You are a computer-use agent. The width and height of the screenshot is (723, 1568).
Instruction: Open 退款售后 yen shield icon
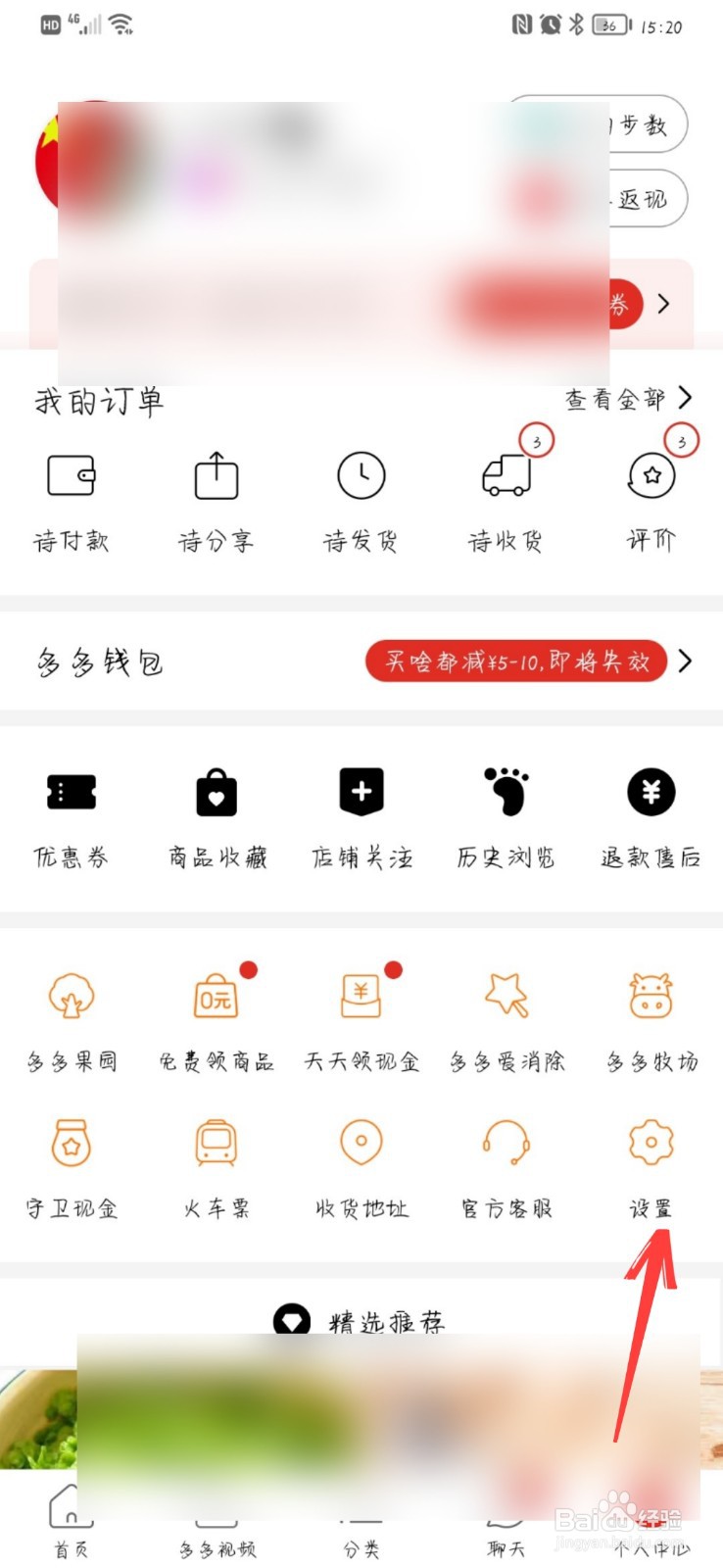pyautogui.click(x=651, y=792)
